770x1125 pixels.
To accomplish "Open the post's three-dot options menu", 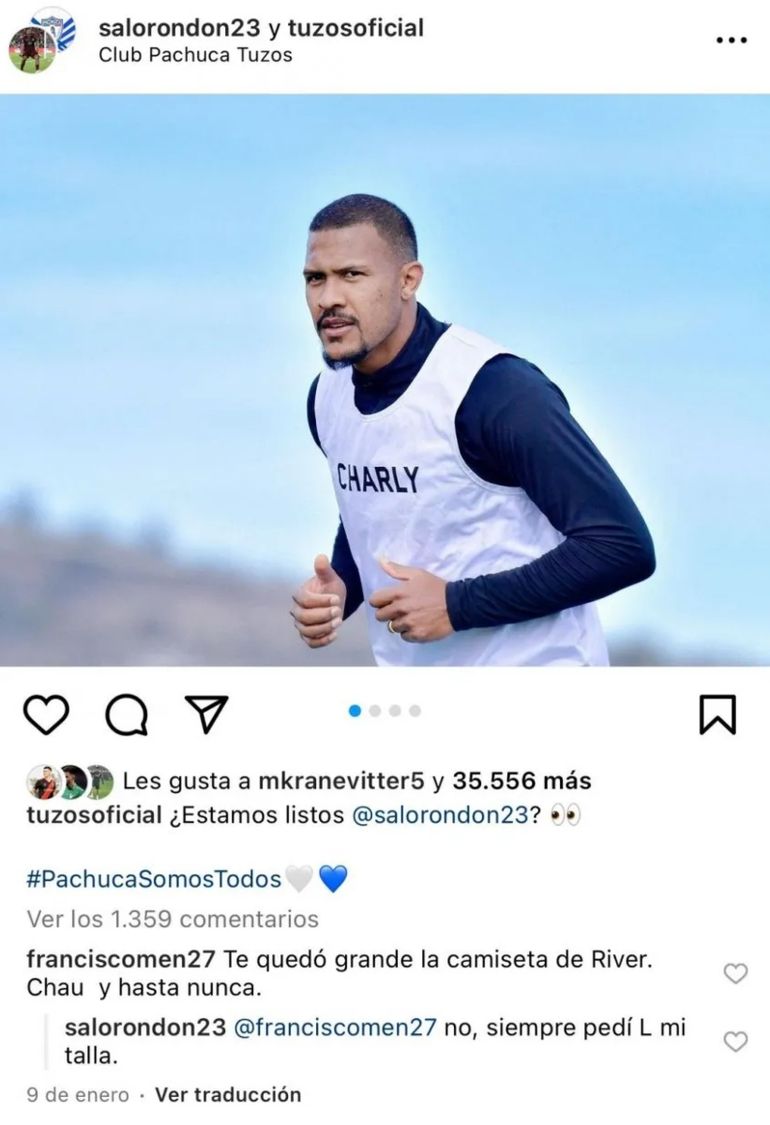I will (732, 41).
